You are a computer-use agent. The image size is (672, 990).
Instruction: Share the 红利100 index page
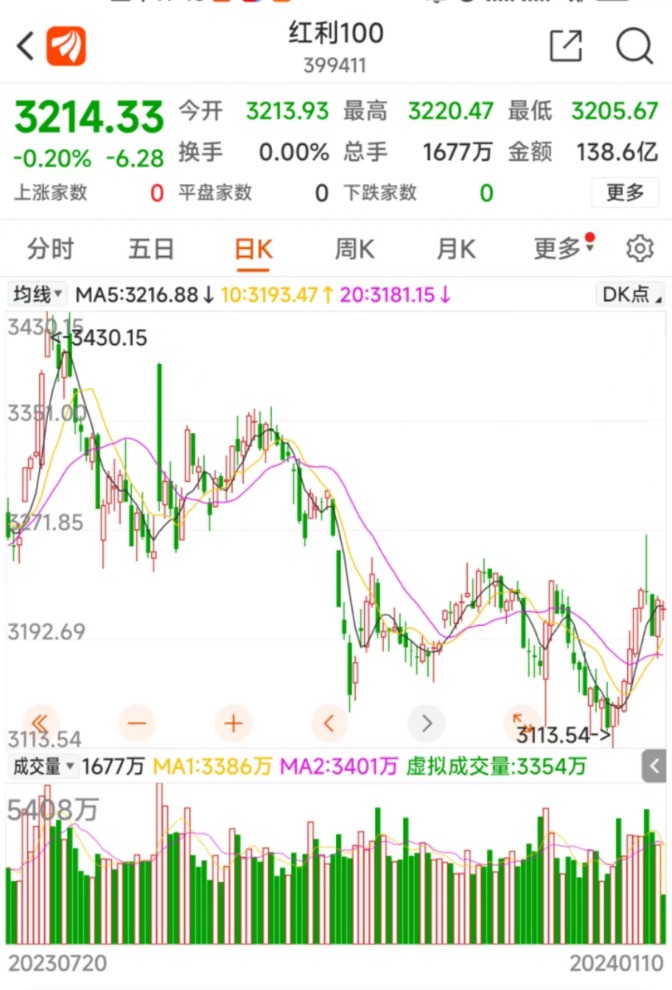pos(565,46)
